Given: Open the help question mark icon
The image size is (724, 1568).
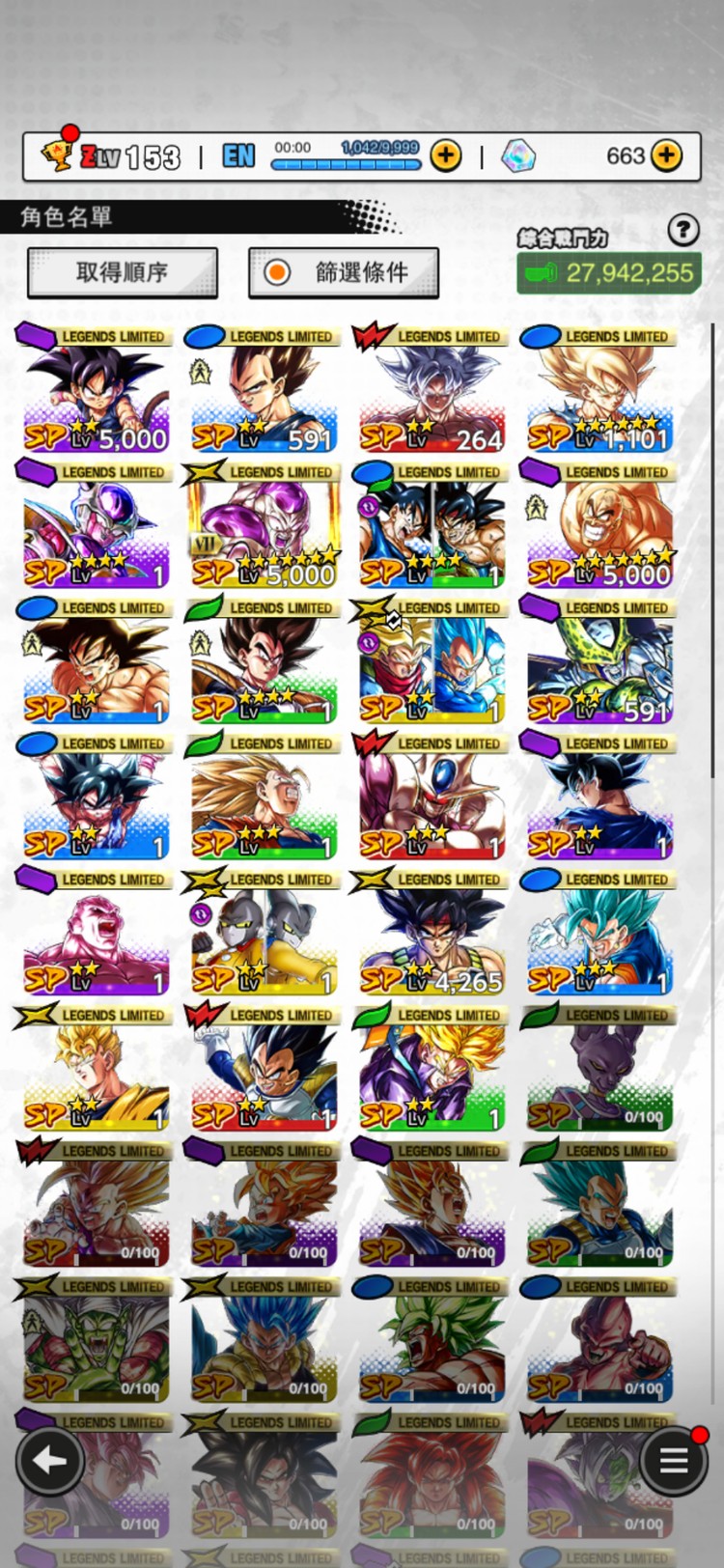Looking at the screenshot, I should (x=682, y=230).
